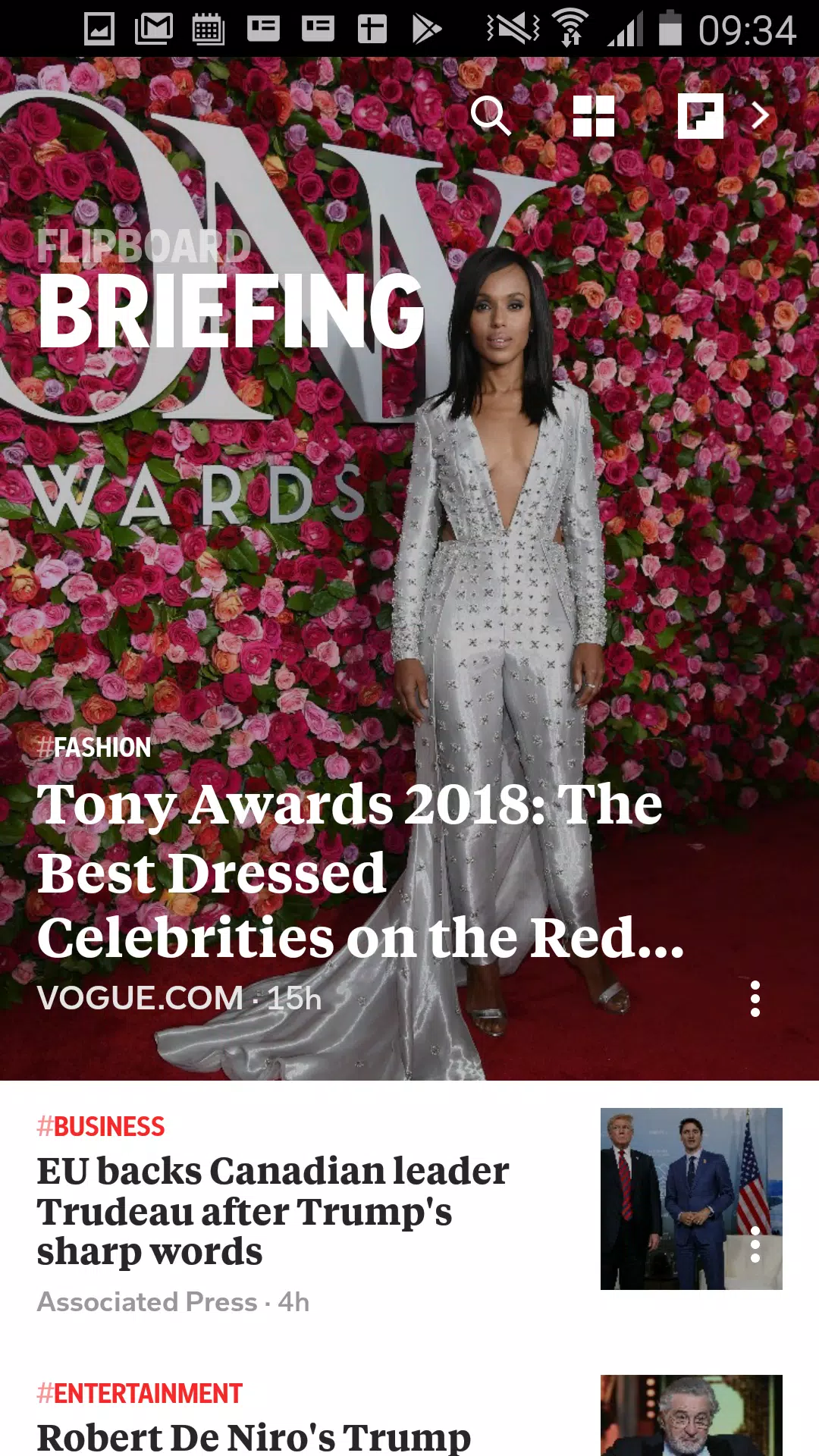Go to next page with the arrow
The image size is (819, 1456).
coord(761,116)
